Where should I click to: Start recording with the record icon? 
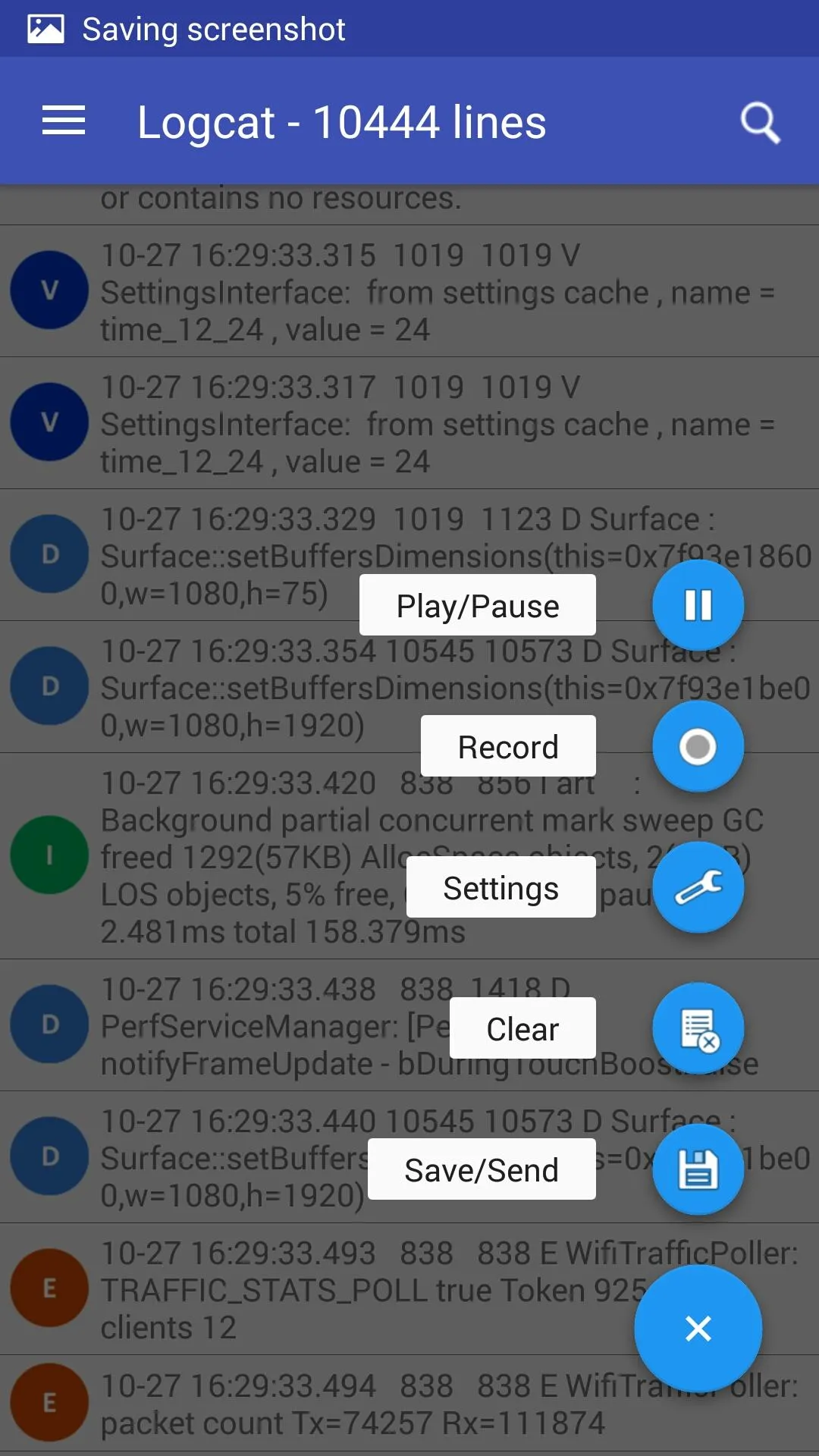click(x=698, y=745)
